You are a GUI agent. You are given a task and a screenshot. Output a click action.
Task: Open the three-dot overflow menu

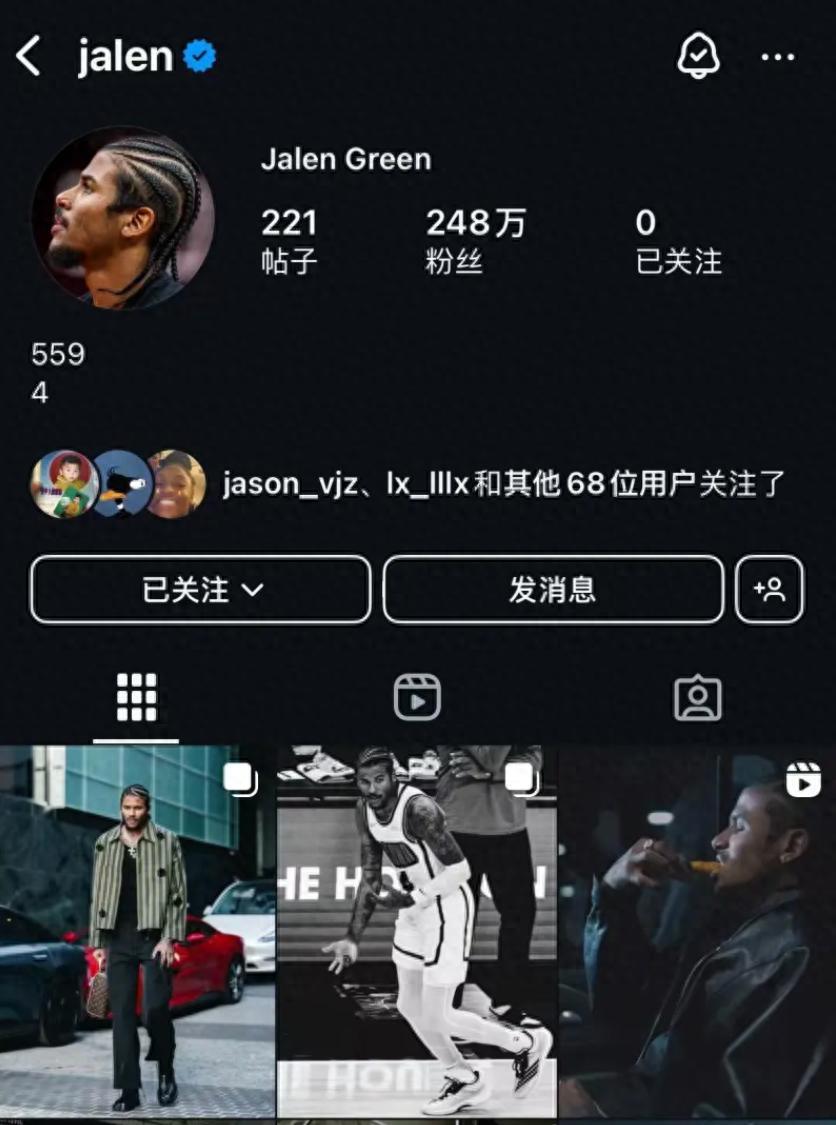click(x=777, y=57)
